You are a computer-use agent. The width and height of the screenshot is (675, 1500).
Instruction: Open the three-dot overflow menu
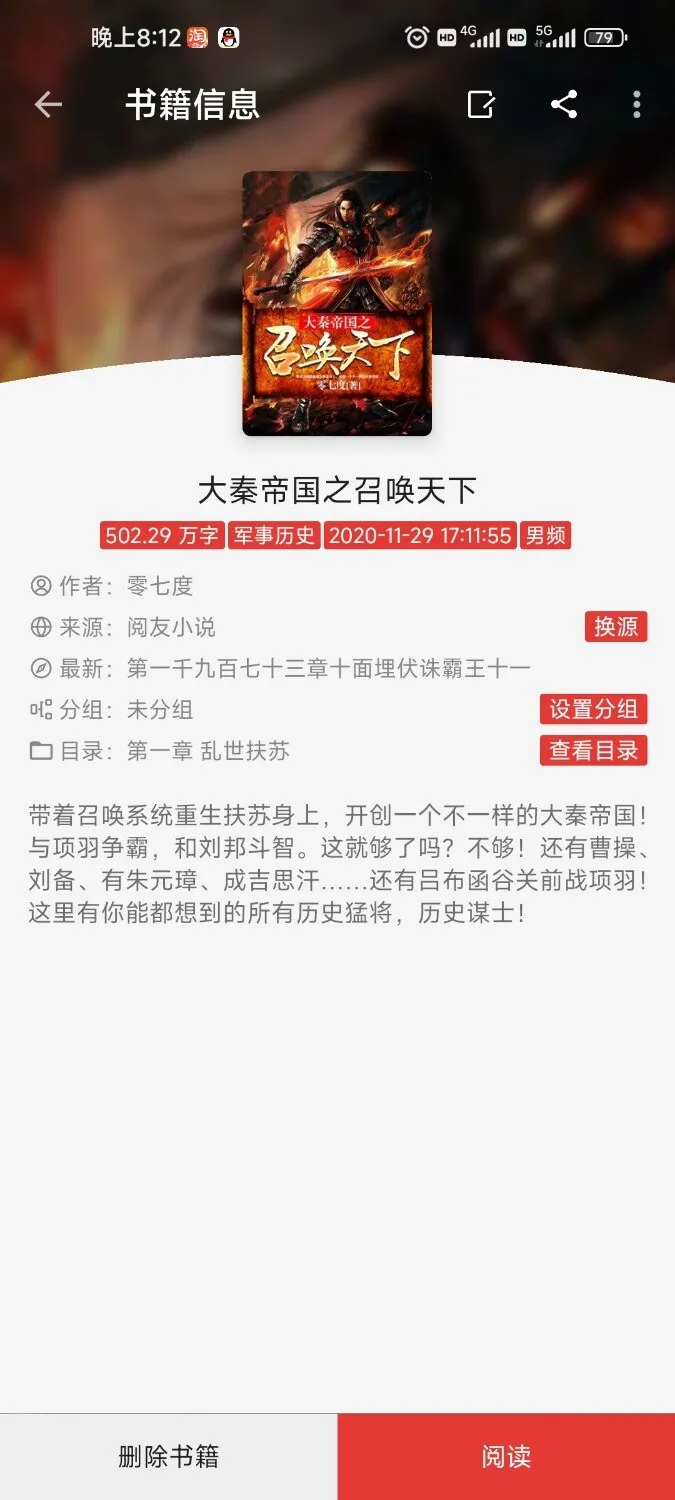click(x=637, y=104)
